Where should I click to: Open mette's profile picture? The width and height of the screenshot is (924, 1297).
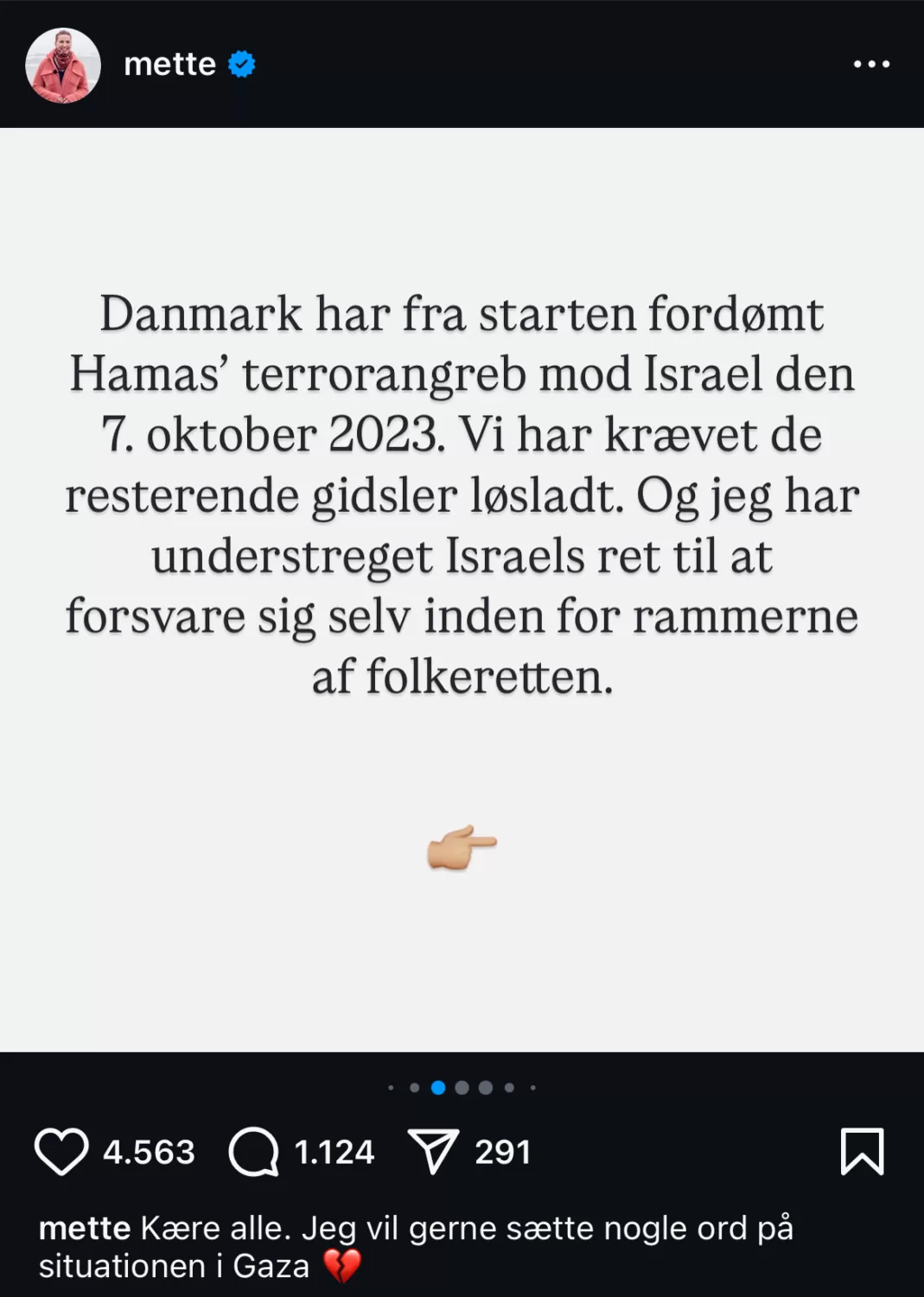(63, 66)
